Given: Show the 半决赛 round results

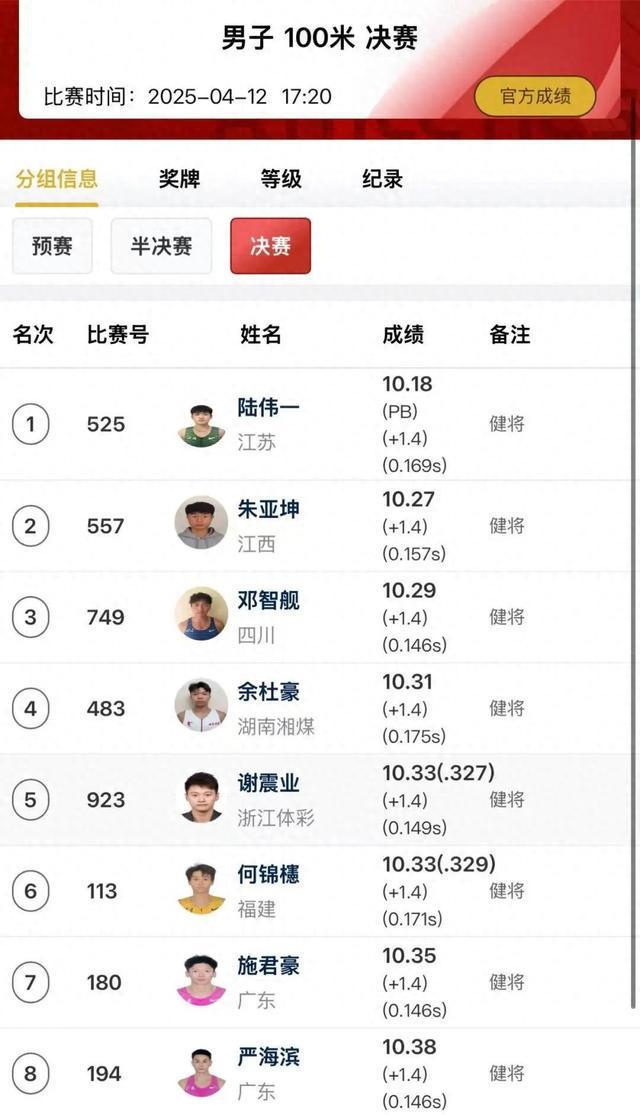Looking at the screenshot, I should (x=161, y=246).
